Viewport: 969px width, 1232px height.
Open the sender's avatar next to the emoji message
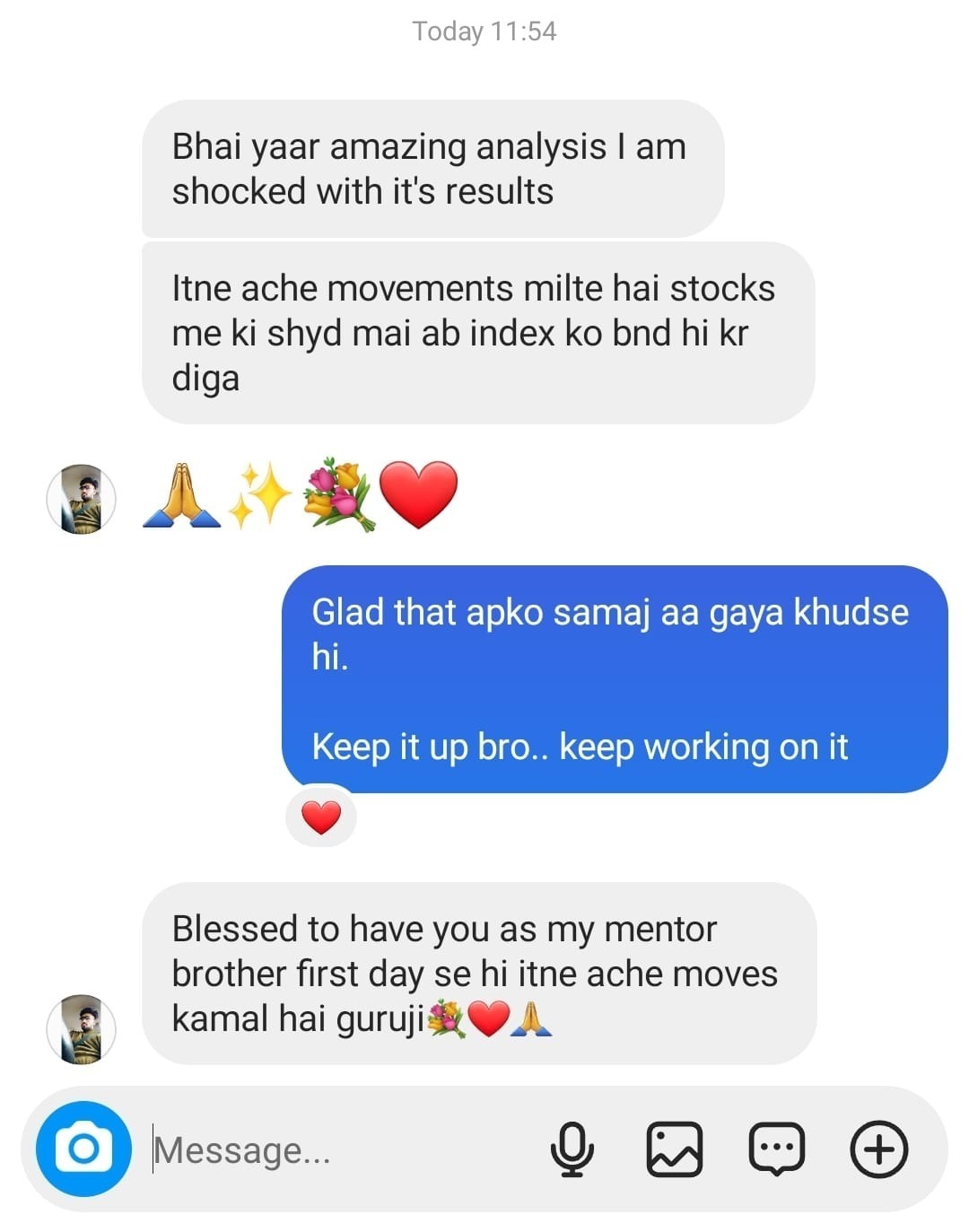82,499
